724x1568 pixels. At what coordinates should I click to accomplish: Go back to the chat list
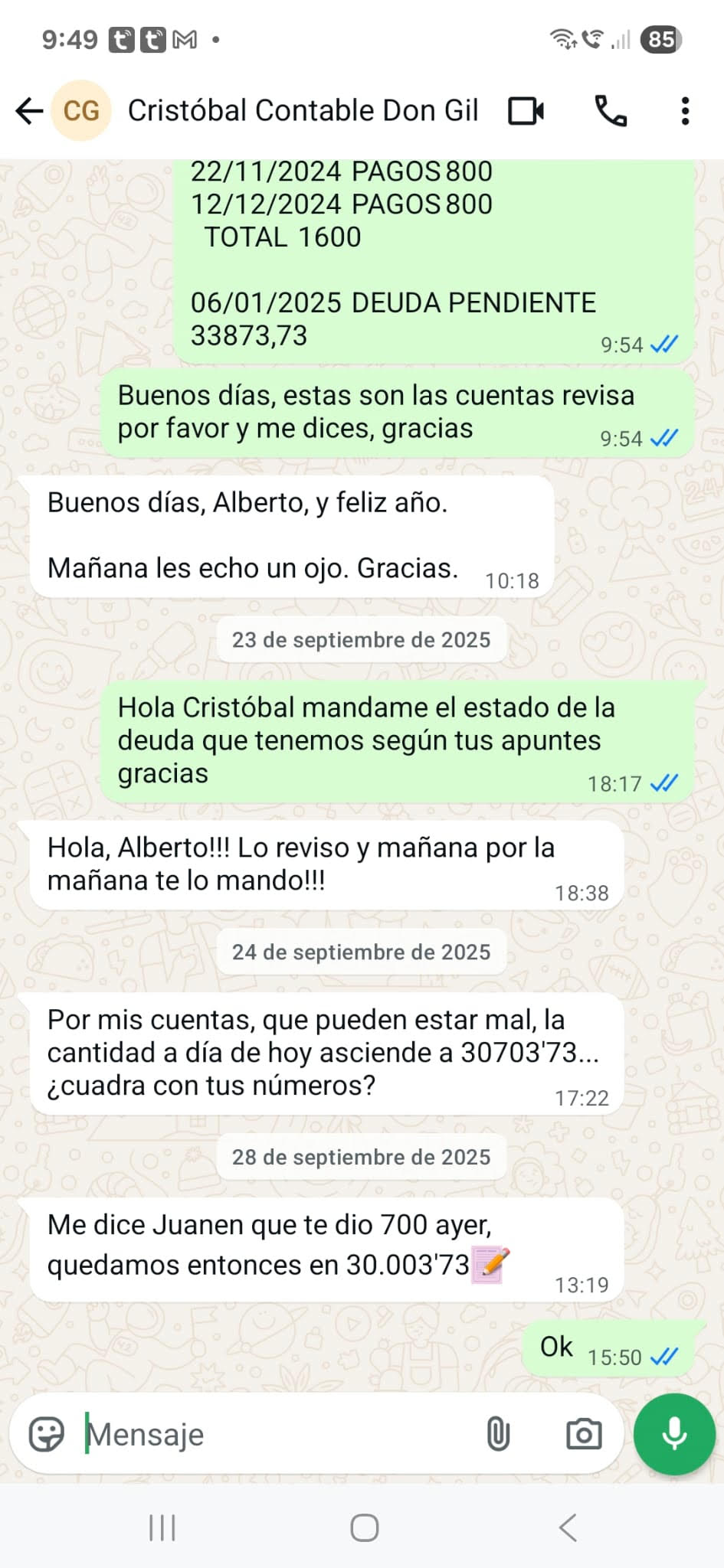point(29,111)
